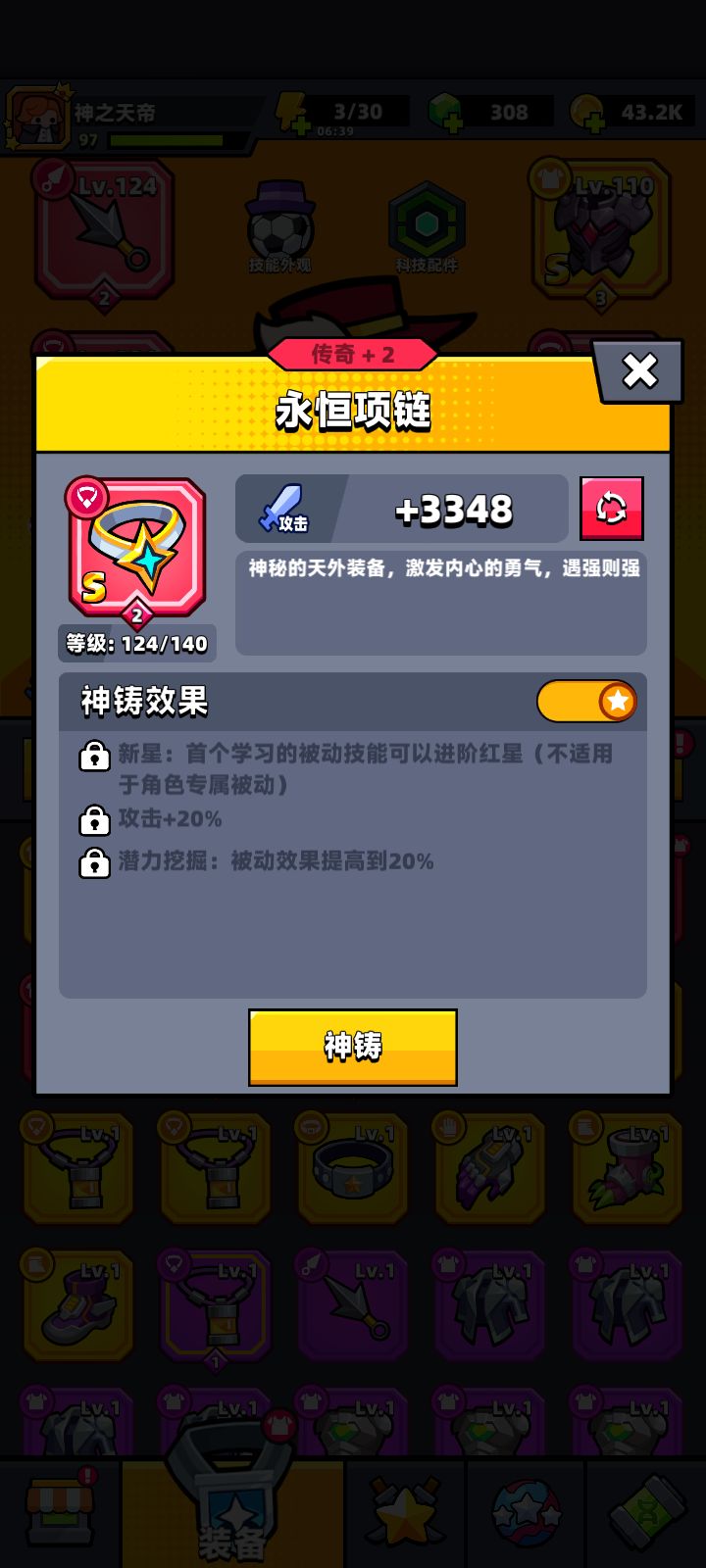Tap the yellow 神铸 button
Screen dimensions: 706x1568
pyautogui.click(x=353, y=1047)
